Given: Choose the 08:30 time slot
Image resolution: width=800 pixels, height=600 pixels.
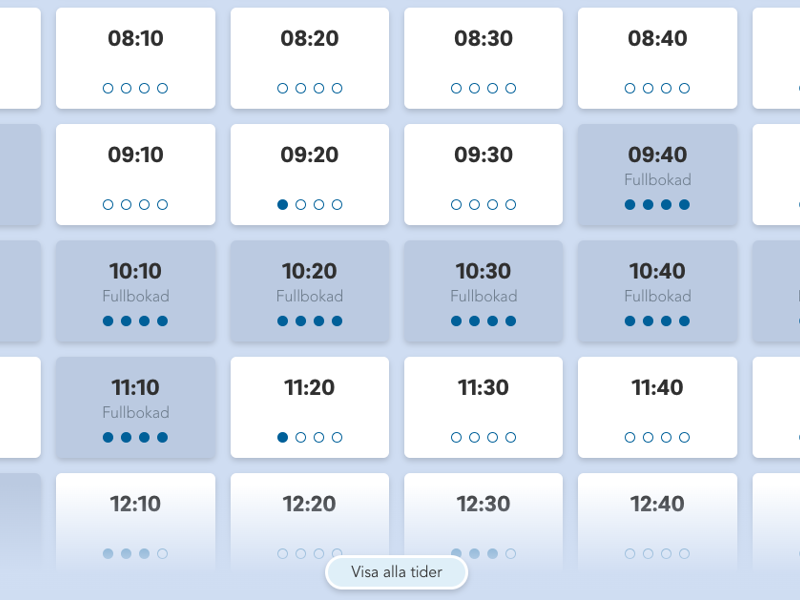Looking at the screenshot, I should pos(483,58).
